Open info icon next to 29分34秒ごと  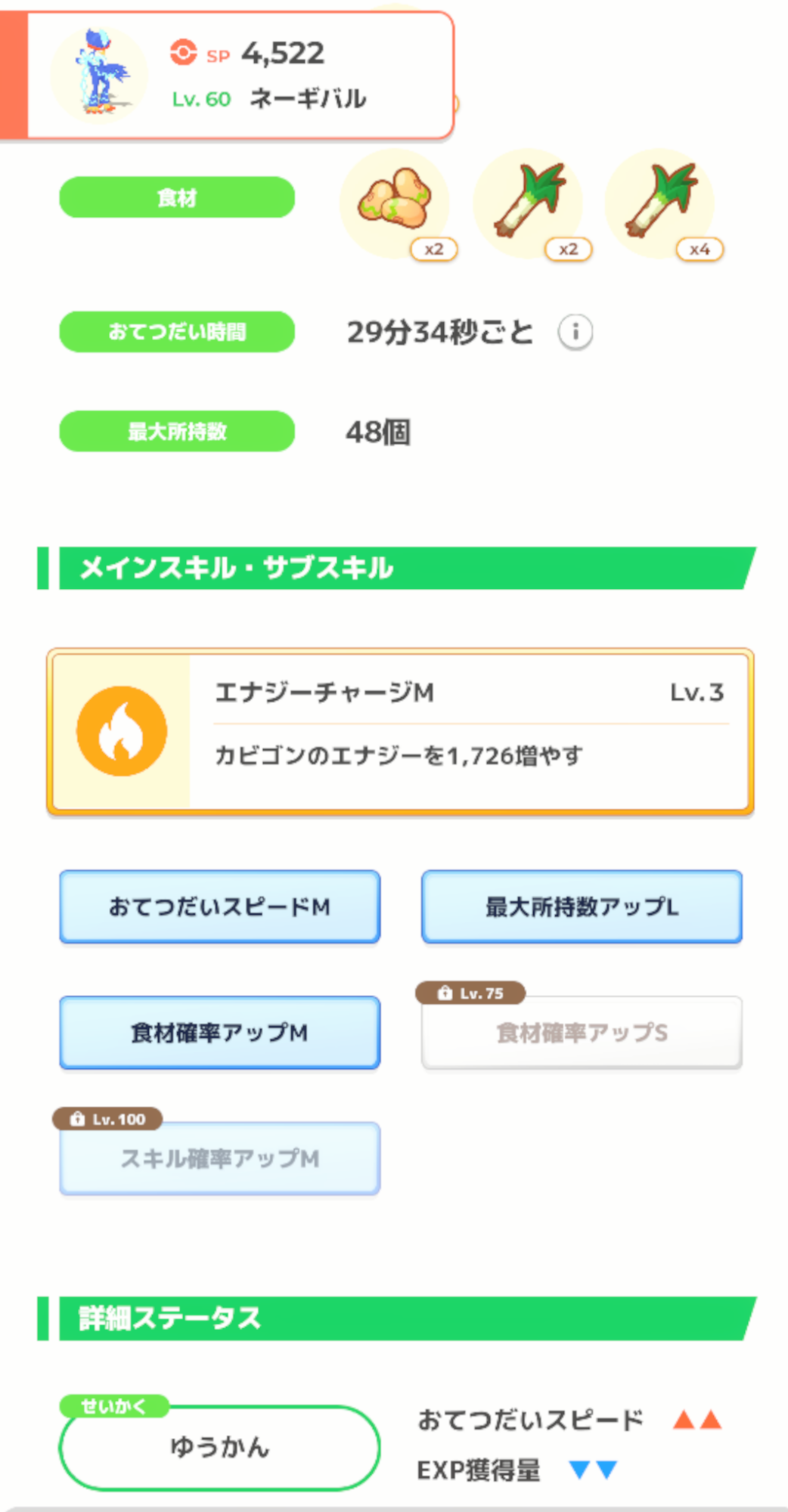575,332
